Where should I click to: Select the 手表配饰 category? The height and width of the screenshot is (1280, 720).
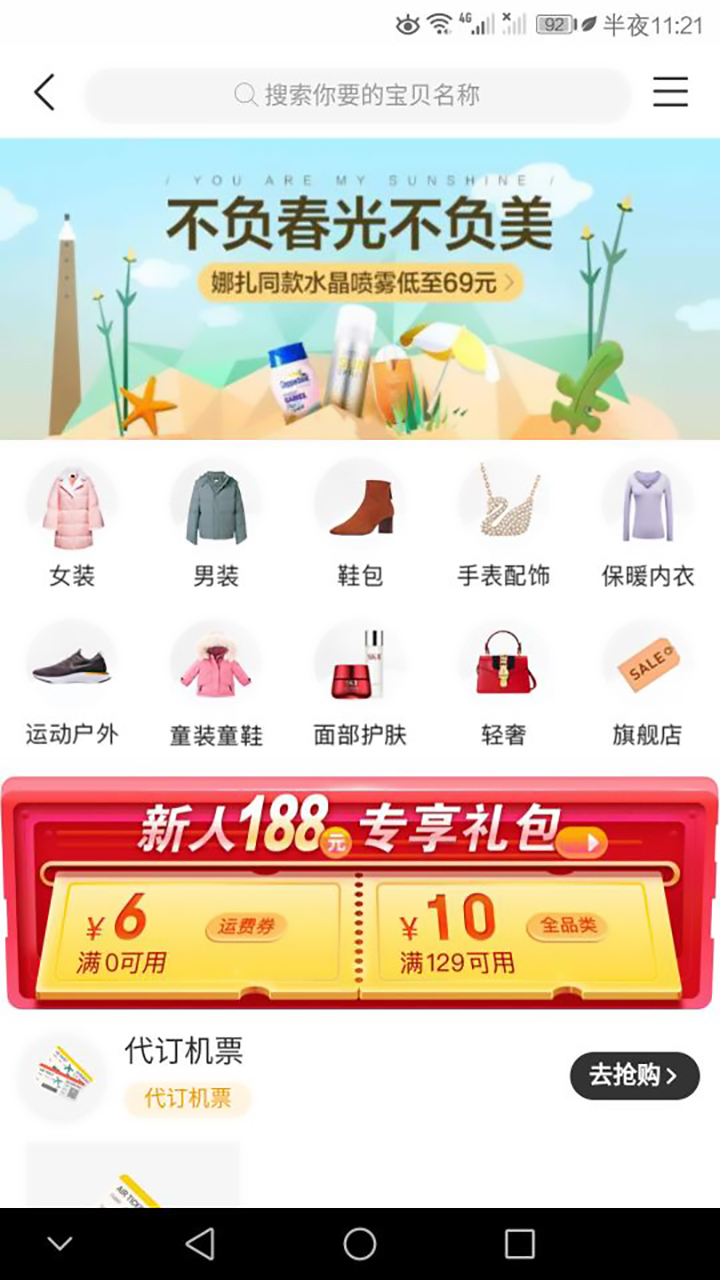(x=504, y=525)
